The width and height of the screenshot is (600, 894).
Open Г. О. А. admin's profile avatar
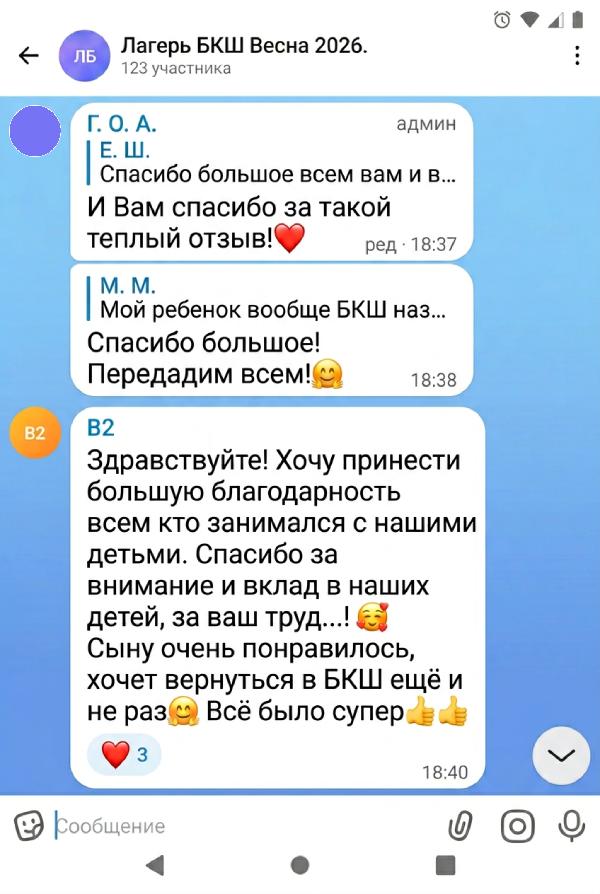click(35, 130)
